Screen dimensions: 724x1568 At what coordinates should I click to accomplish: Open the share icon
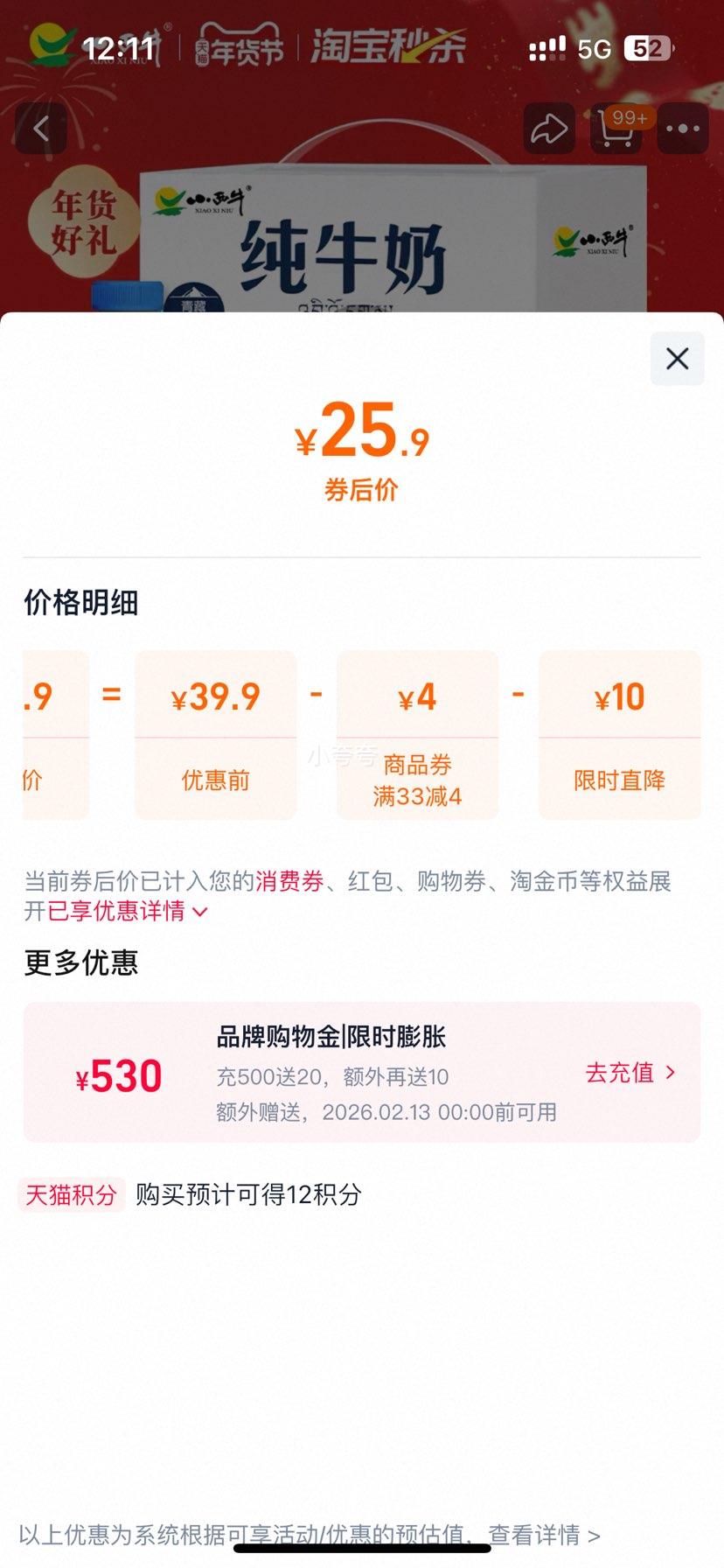pyautogui.click(x=549, y=127)
